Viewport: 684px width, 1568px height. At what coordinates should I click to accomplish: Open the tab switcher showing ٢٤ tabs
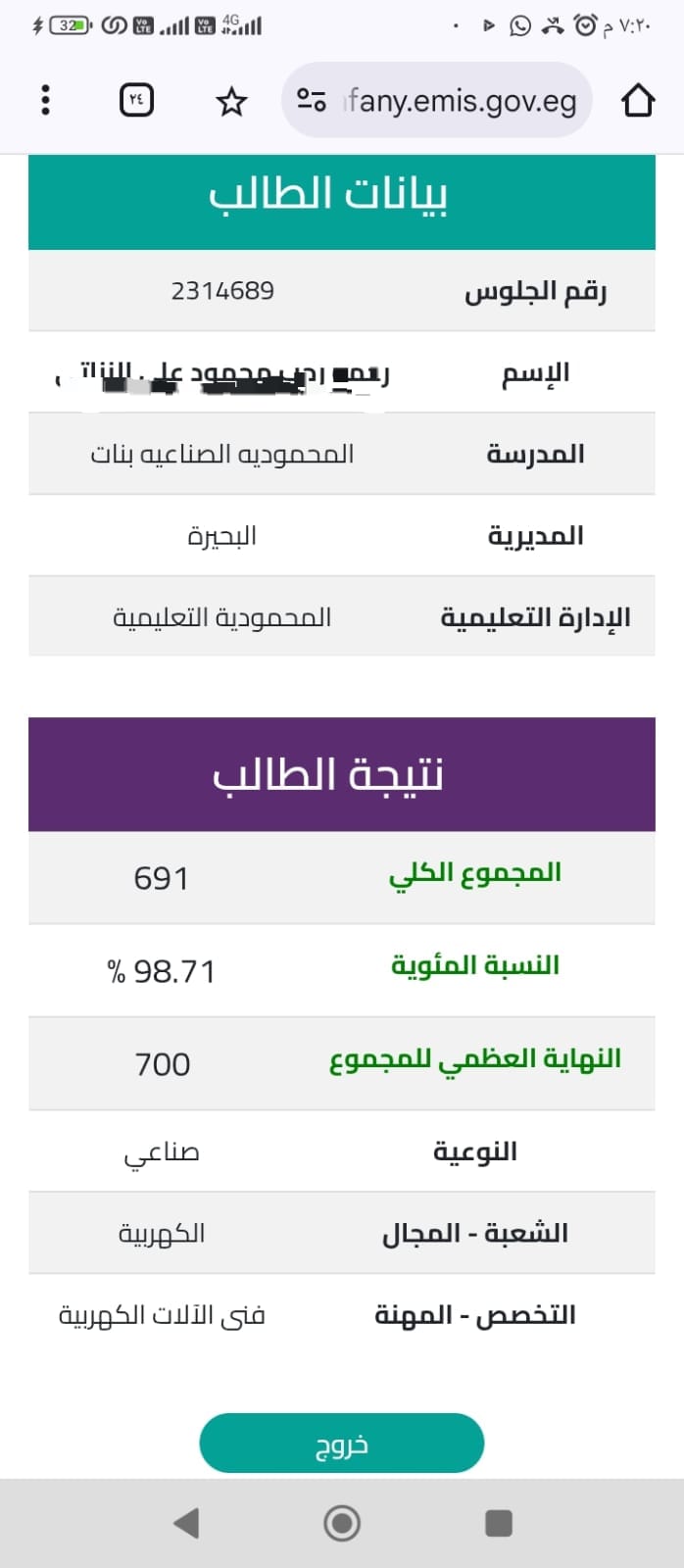136,100
